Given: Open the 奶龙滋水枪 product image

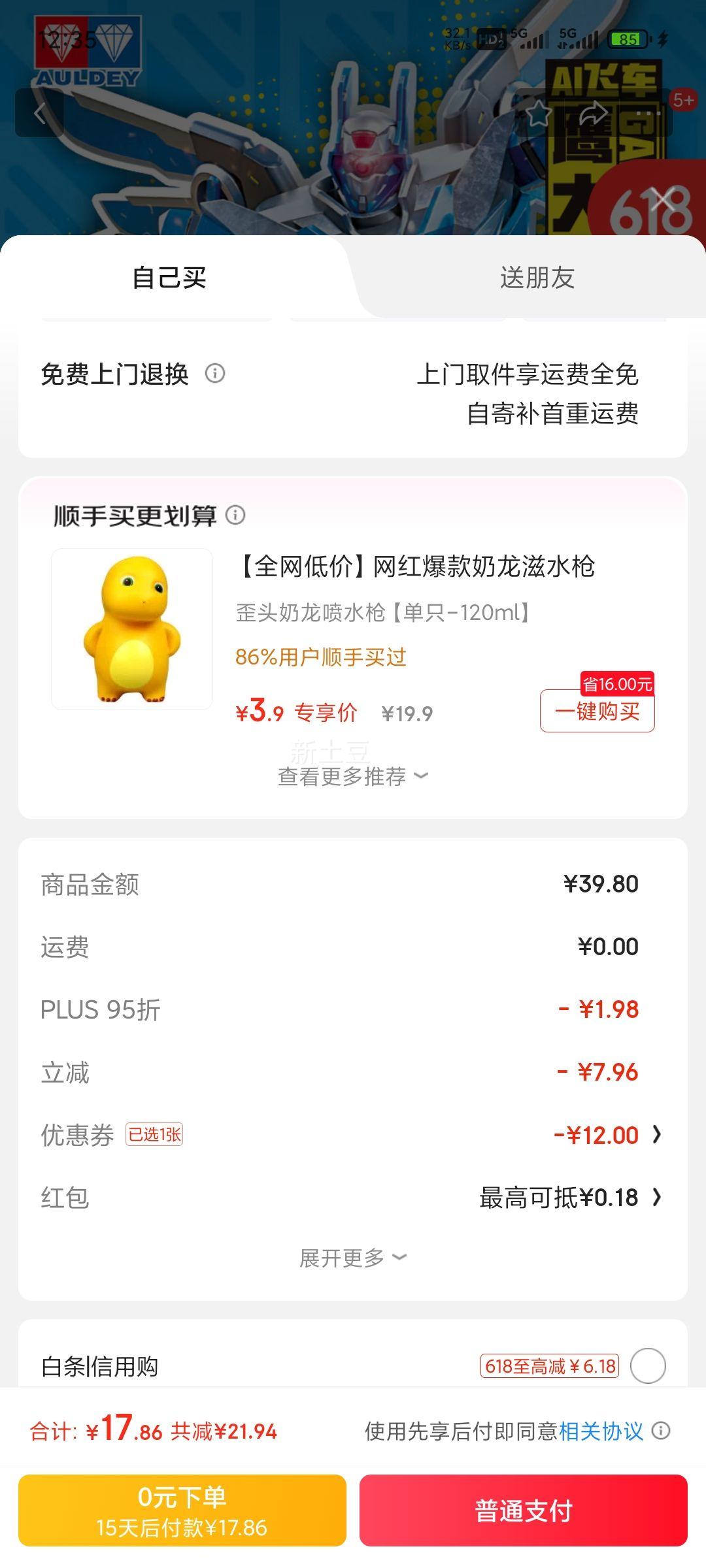Looking at the screenshot, I should click(132, 629).
